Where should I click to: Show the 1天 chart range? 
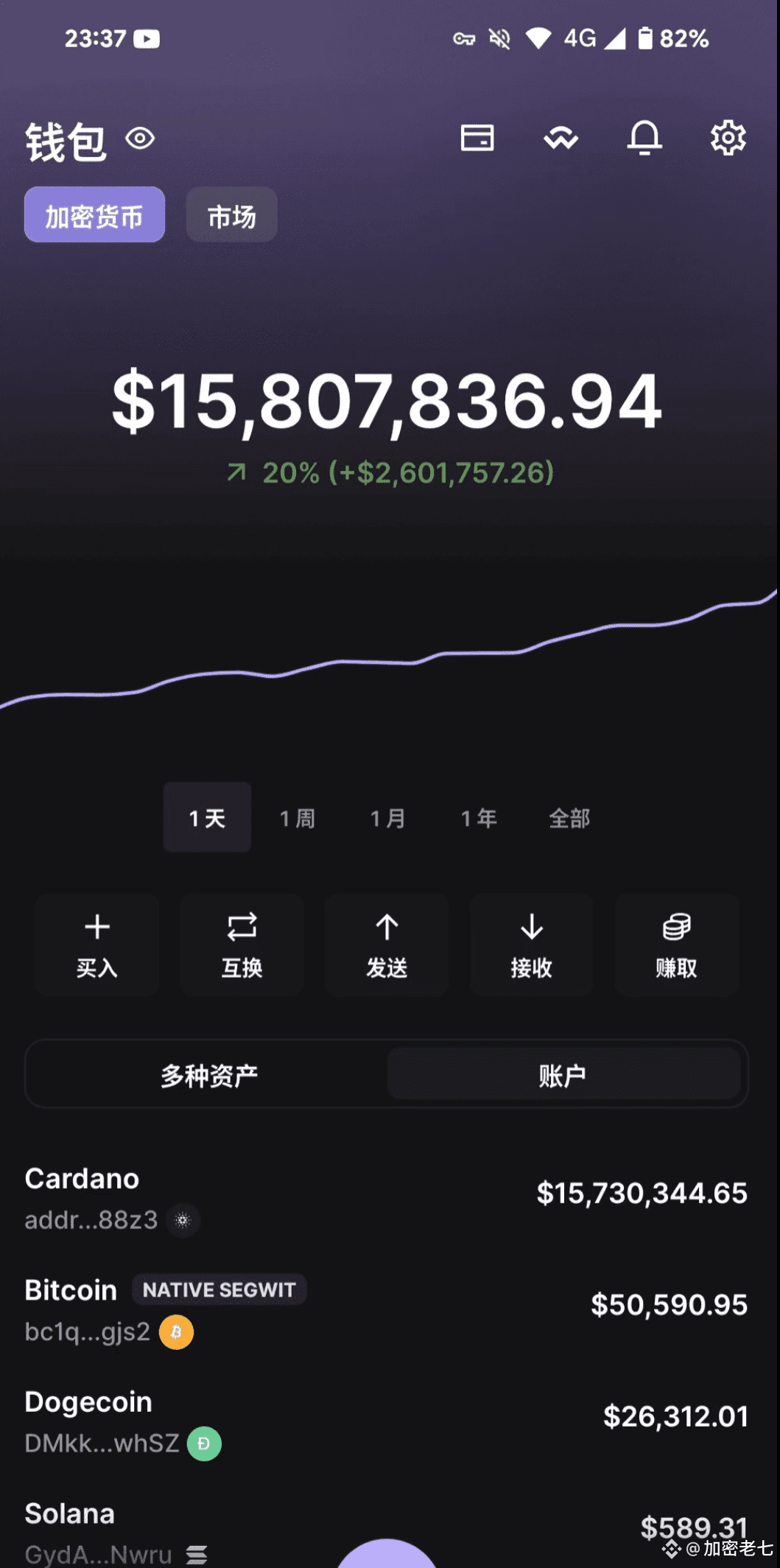click(207, 818)
